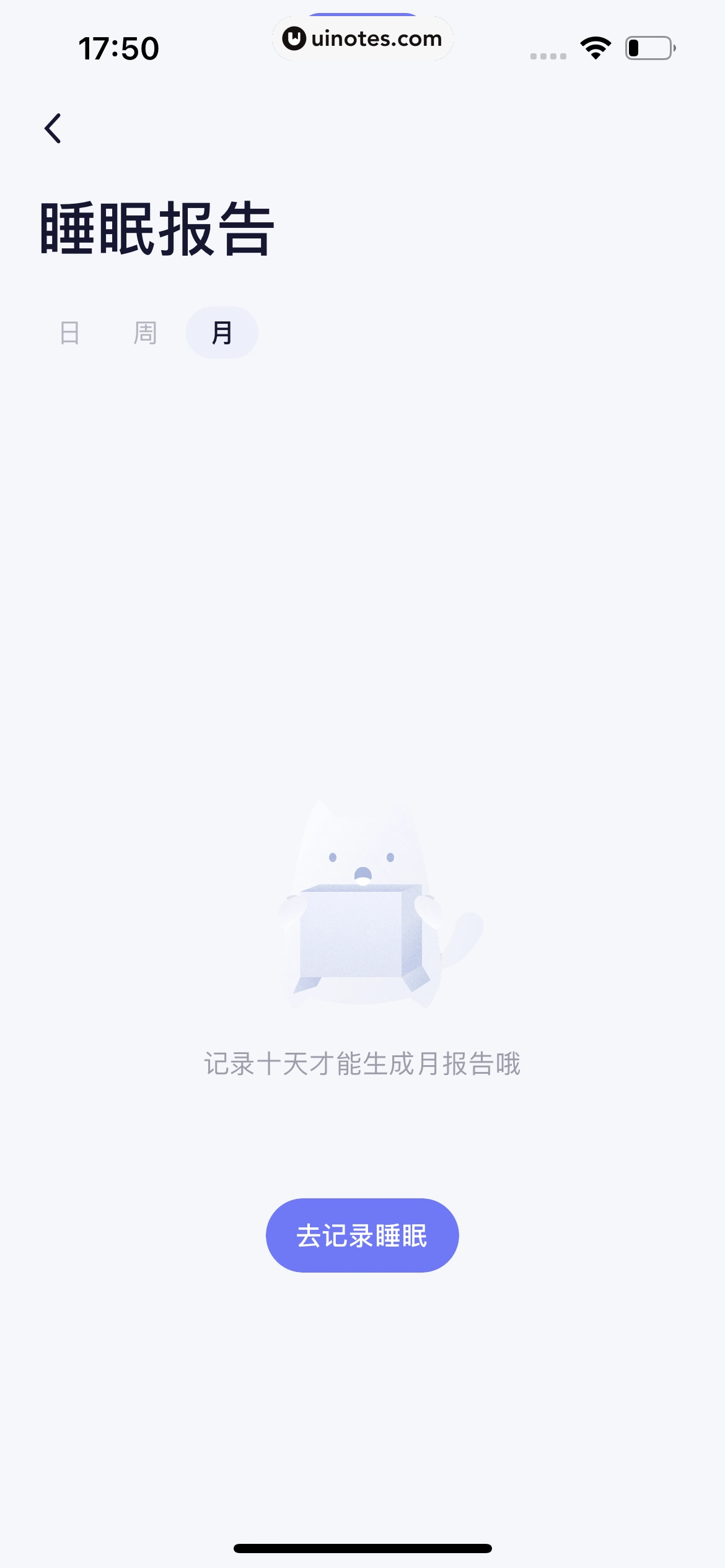Tap the 去记录睡眠 button

362,1235
